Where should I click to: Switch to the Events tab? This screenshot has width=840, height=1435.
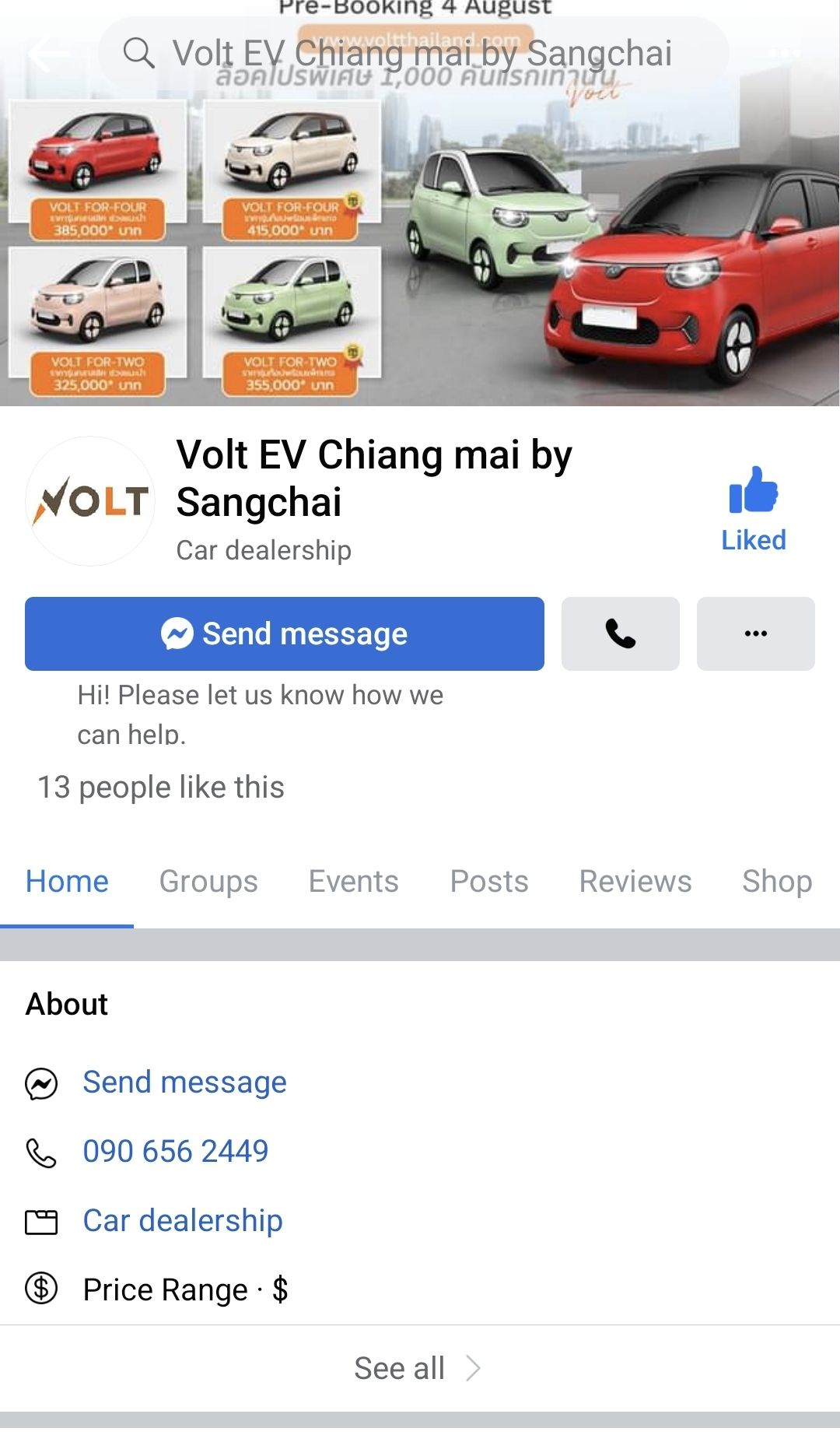point(354,882)
